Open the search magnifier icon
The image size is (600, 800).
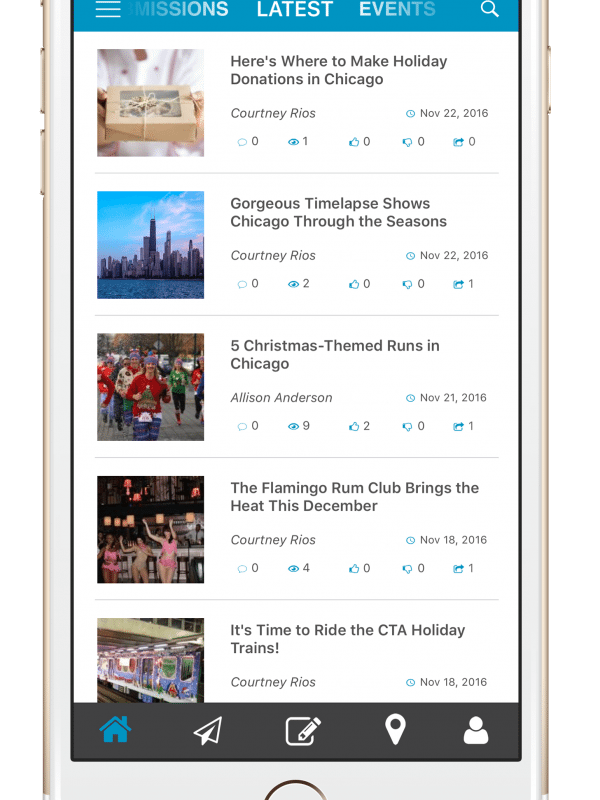point(489,10)
